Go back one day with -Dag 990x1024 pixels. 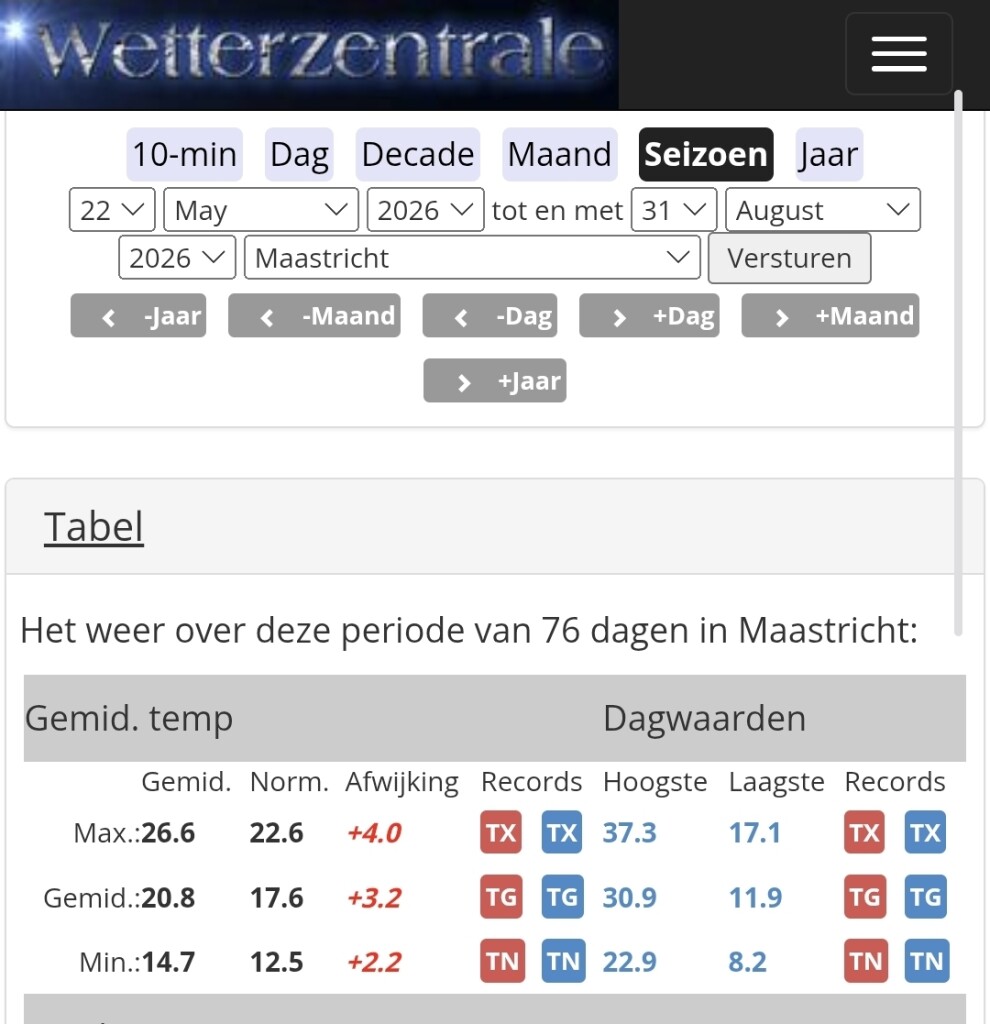[490, 315]
